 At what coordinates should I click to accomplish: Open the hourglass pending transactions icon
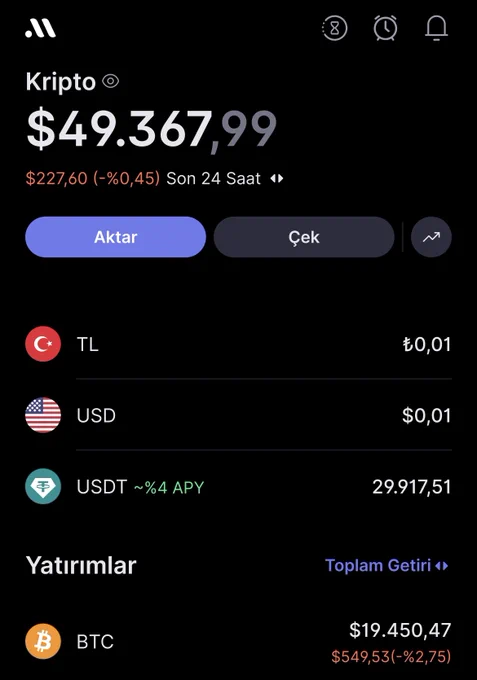tap(335, 28)
